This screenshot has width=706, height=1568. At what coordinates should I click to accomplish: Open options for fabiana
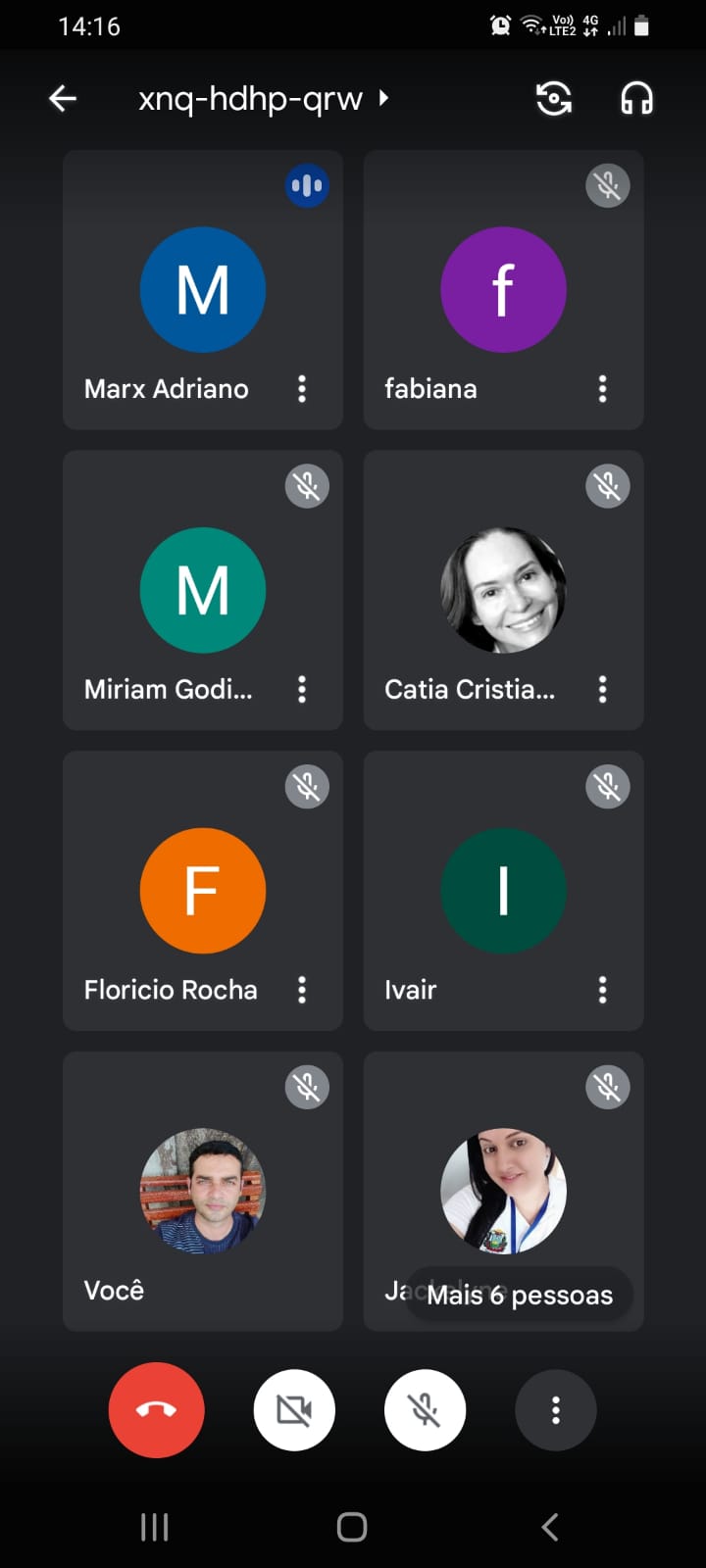click(x=602, y=389)
